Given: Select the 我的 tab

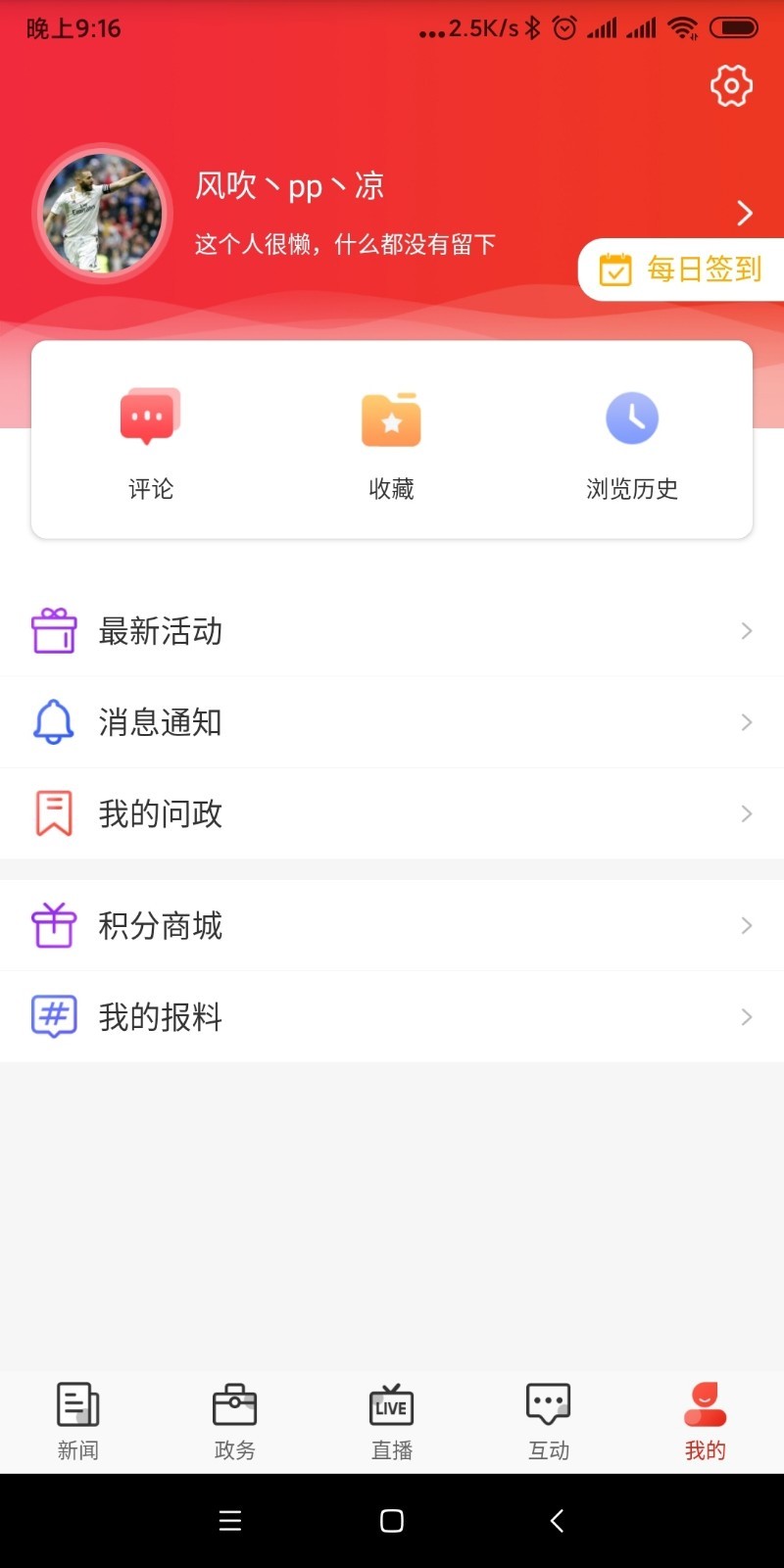Looking at the screenshot, I should point(706,1421).
